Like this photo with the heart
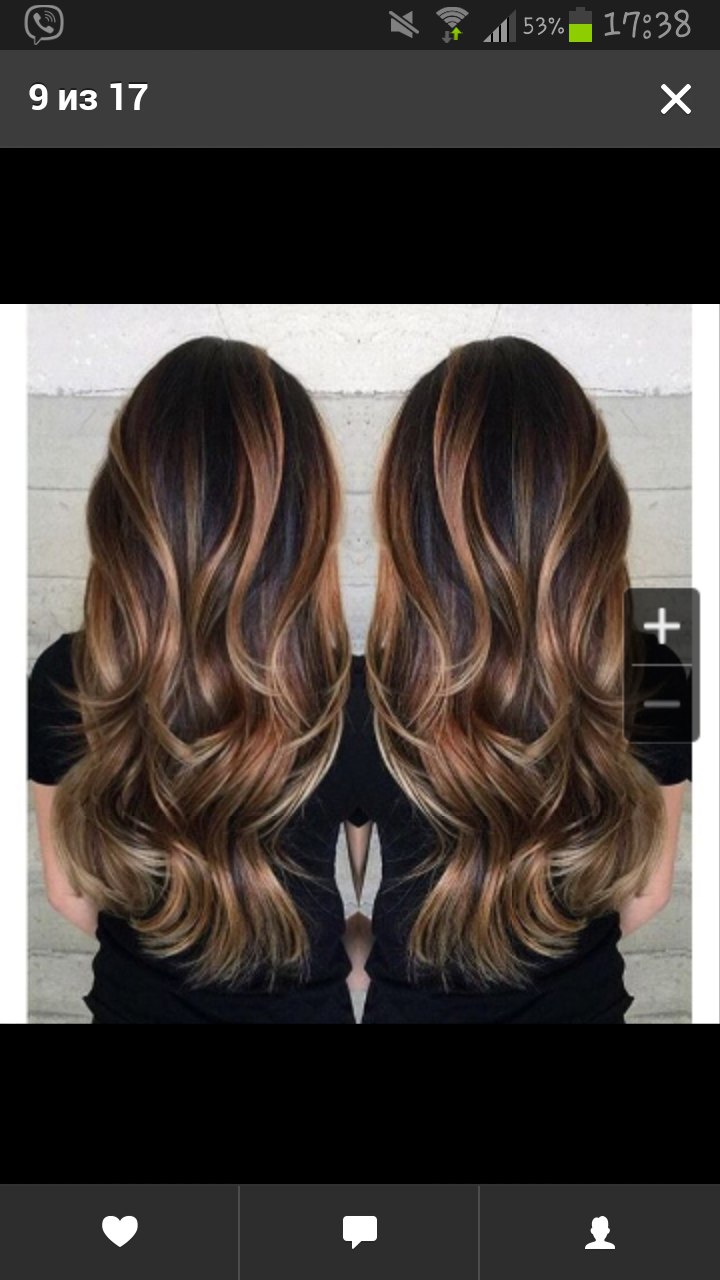Image resolution: width=720 pixels, height=1280 pixels. tap(120, 1232)
